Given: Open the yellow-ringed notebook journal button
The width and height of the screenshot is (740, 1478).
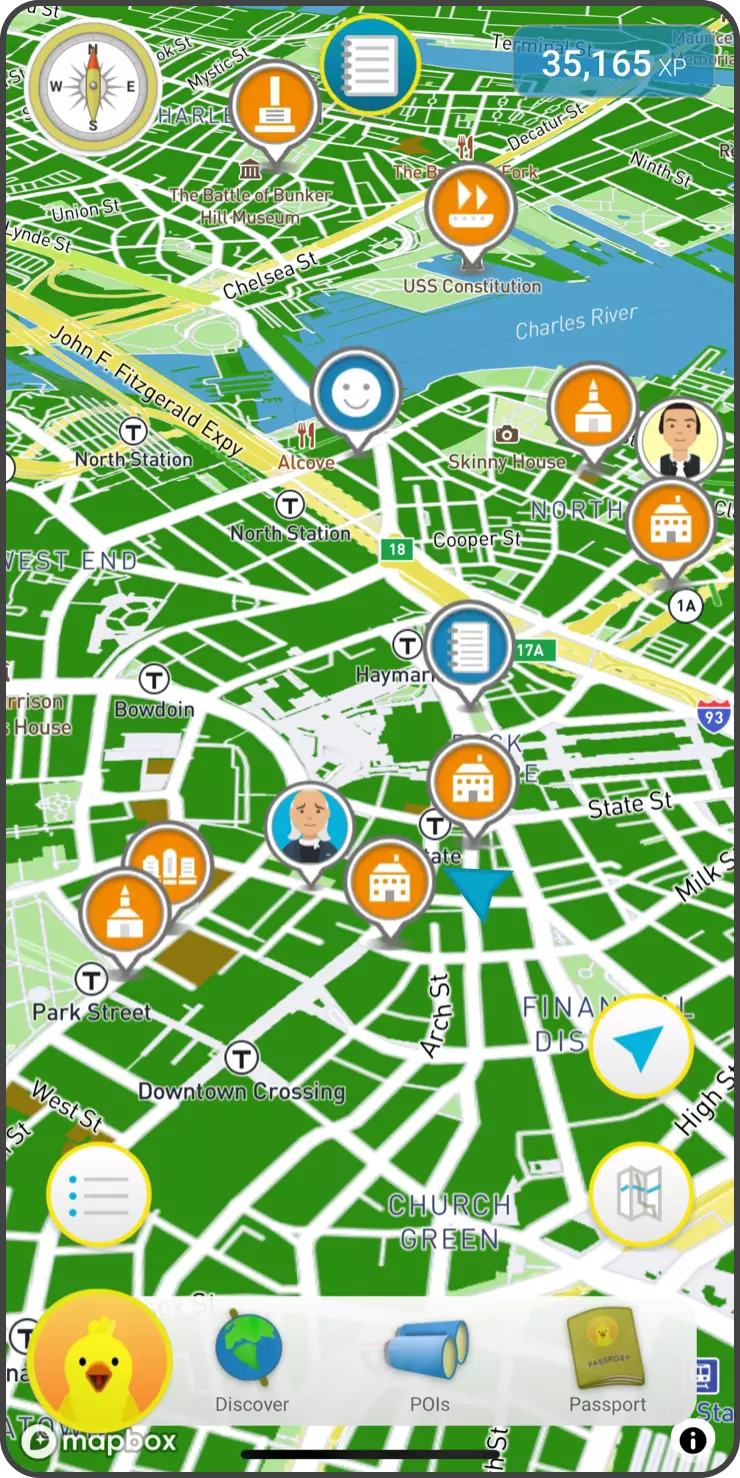Looking at the screenshot, I should [x=369, y=65].
